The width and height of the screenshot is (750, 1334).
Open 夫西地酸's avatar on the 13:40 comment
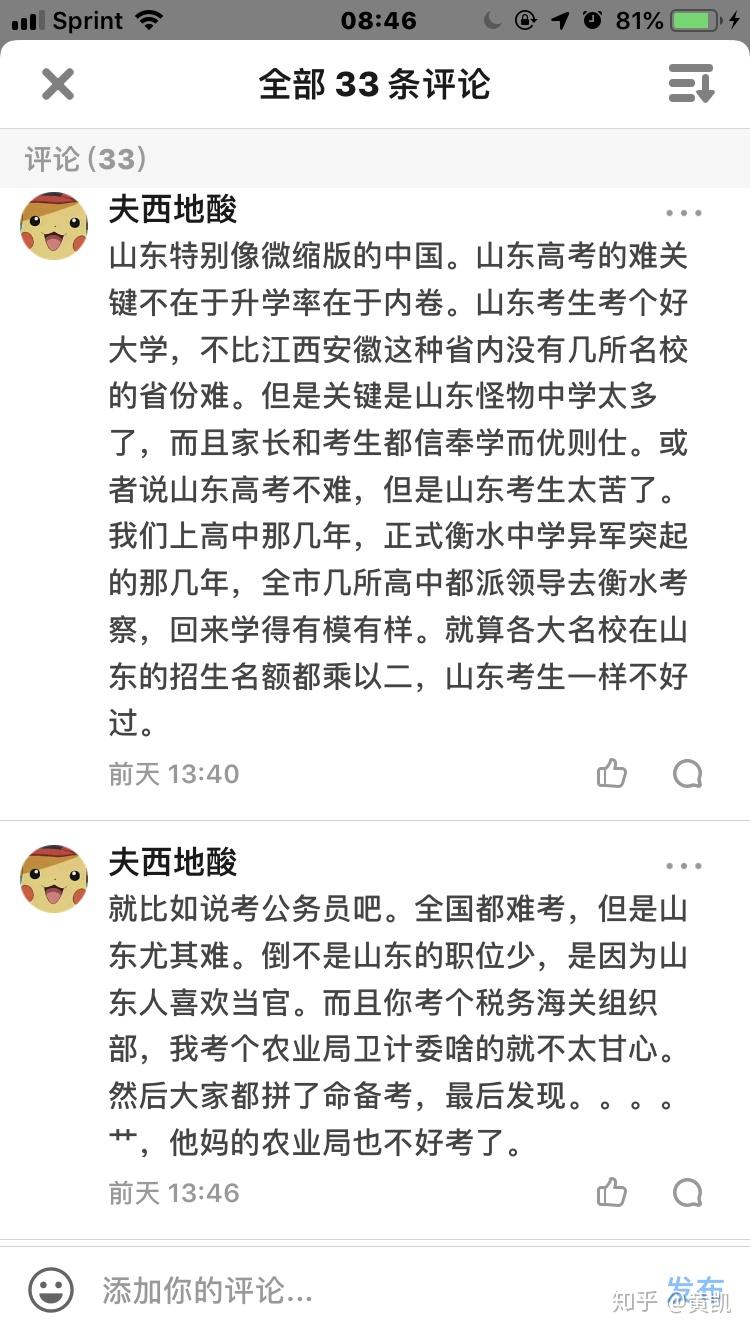(54, 226)
